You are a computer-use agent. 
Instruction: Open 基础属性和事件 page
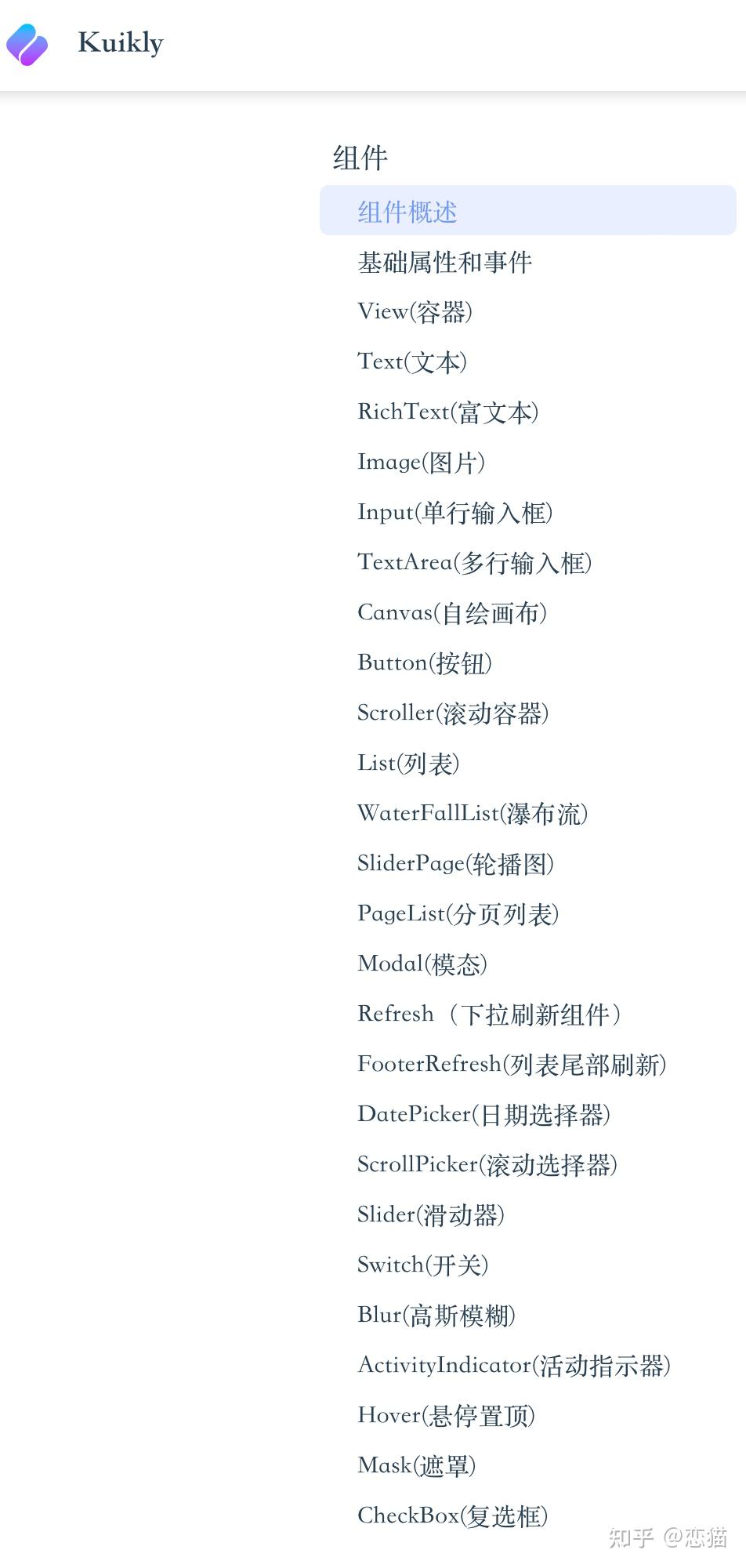(444, 262)
